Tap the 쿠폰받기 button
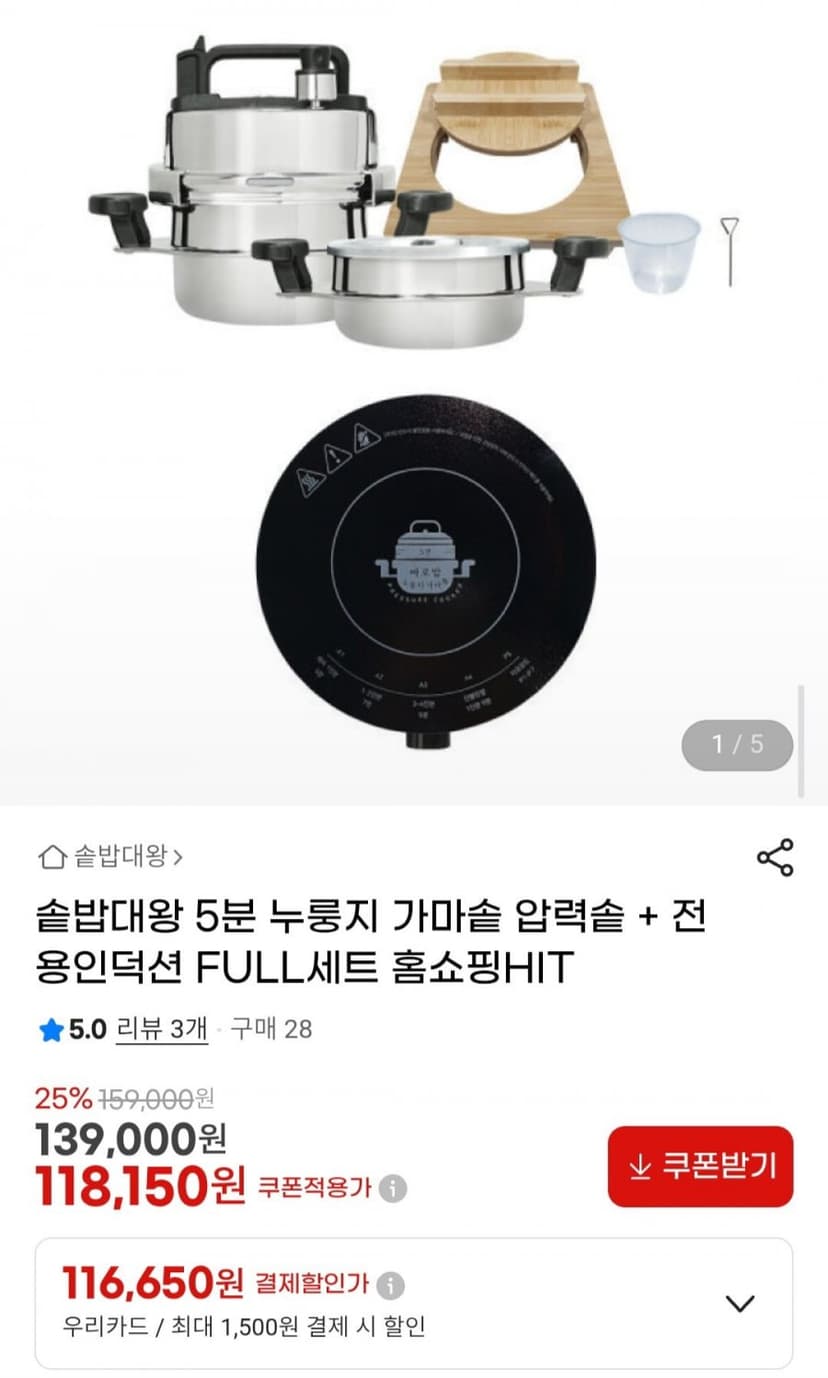The width and height of the screenshot is (828, 1378). click(700, 1166)
